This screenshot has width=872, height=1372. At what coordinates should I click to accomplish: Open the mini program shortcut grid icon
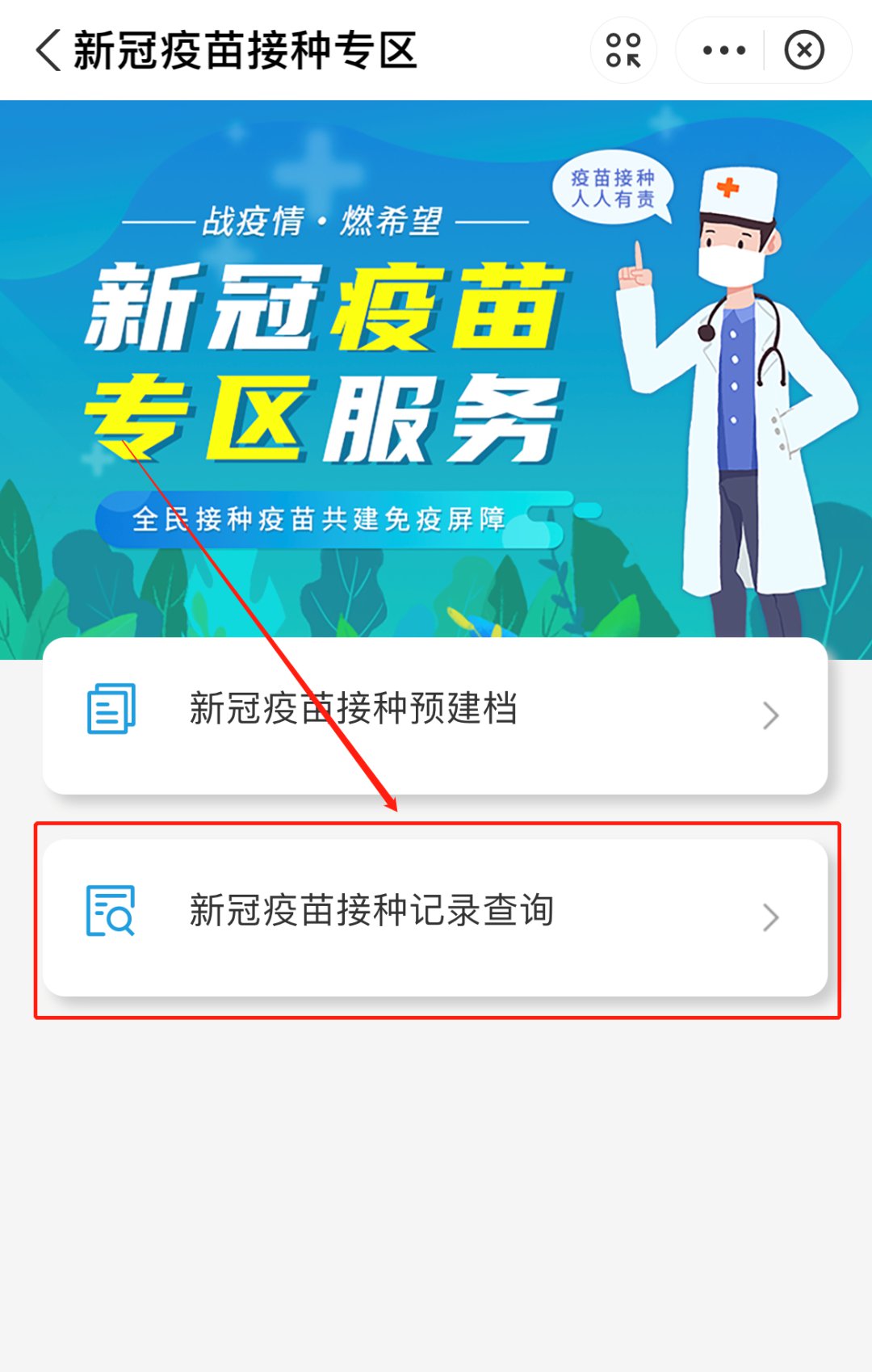click(x=623, y=50)
